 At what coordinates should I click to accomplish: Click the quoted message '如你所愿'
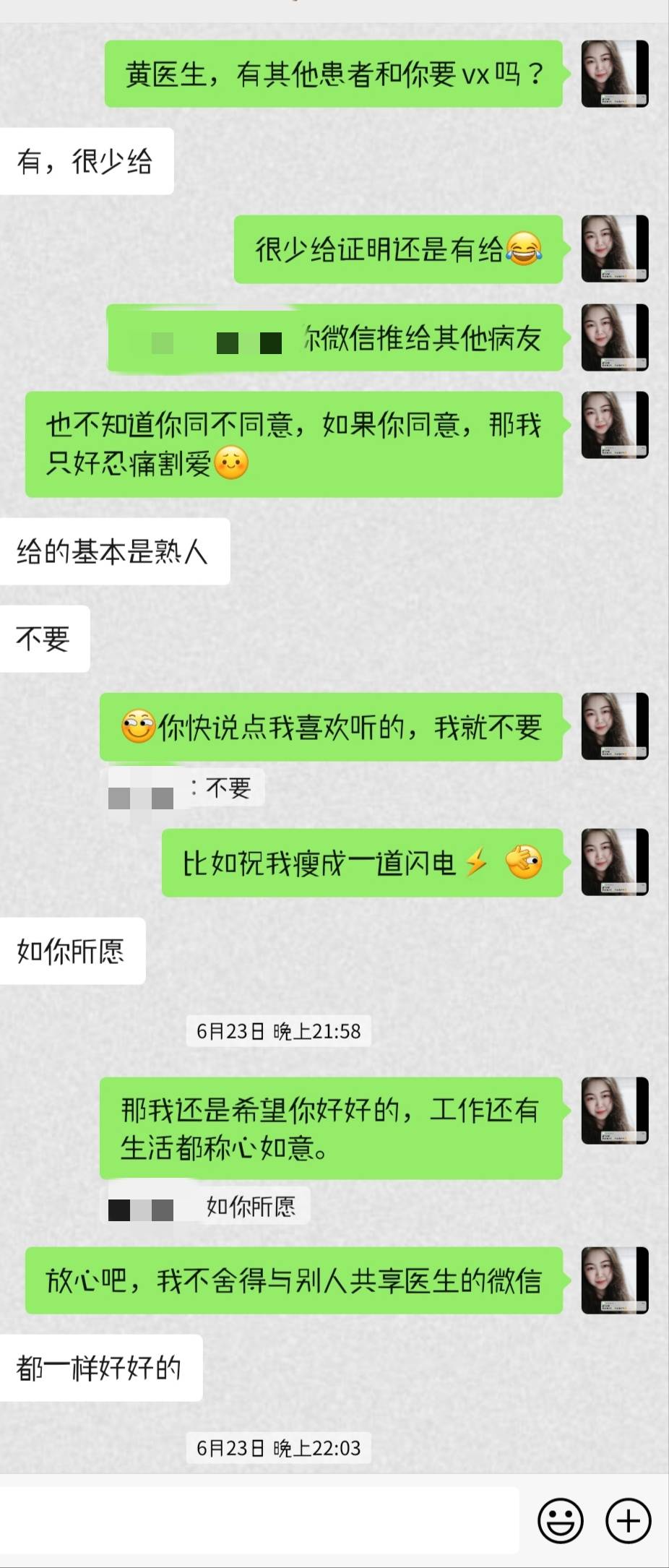point(206,1206)
